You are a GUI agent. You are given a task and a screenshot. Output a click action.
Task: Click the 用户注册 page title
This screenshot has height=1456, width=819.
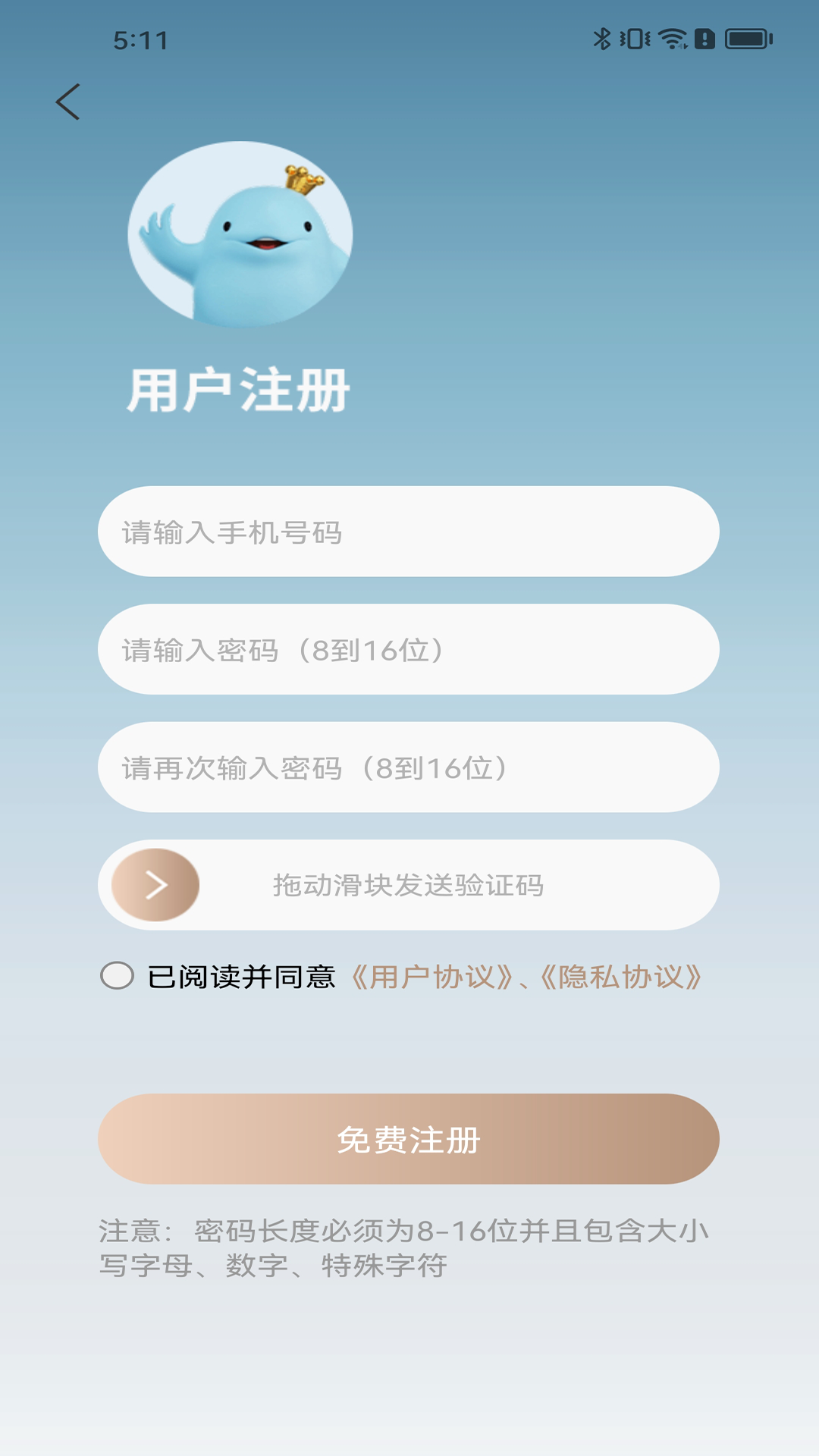click(x=239, y=388)
